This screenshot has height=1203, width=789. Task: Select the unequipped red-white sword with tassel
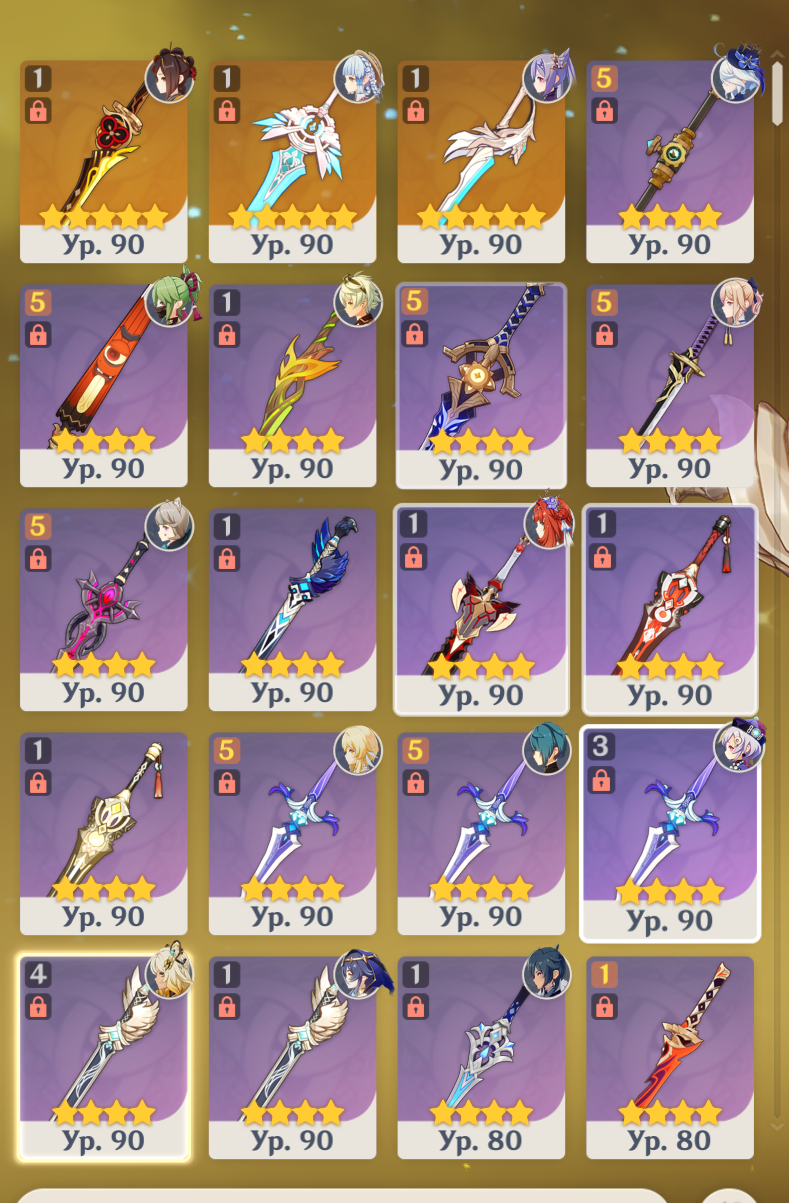670,609
